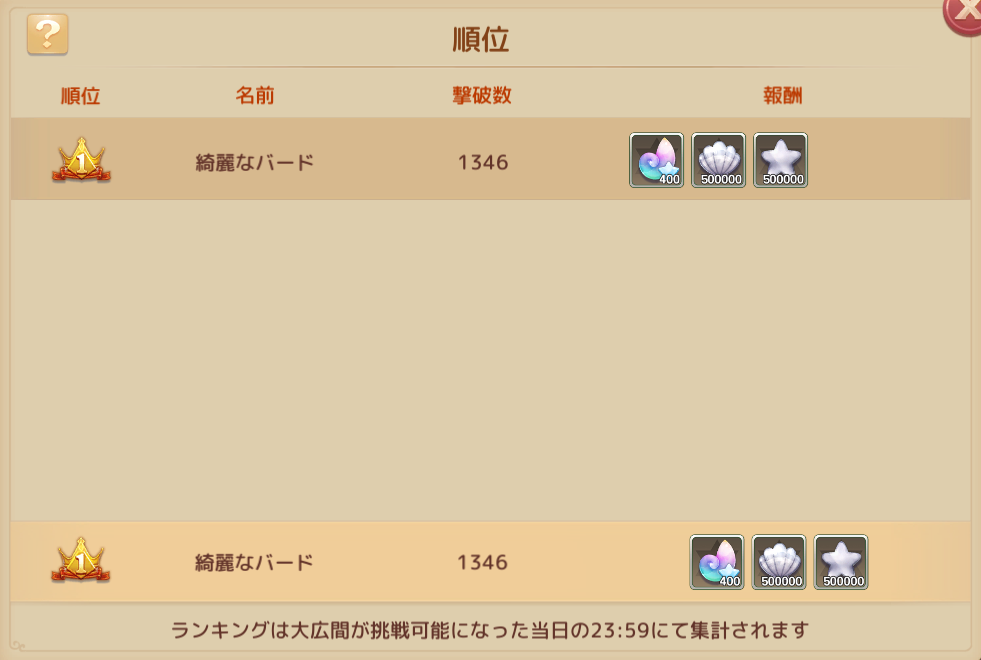
Task: View the 500000 clam reward in the top row
Action: pyautogui.click(x=719, y=160)
